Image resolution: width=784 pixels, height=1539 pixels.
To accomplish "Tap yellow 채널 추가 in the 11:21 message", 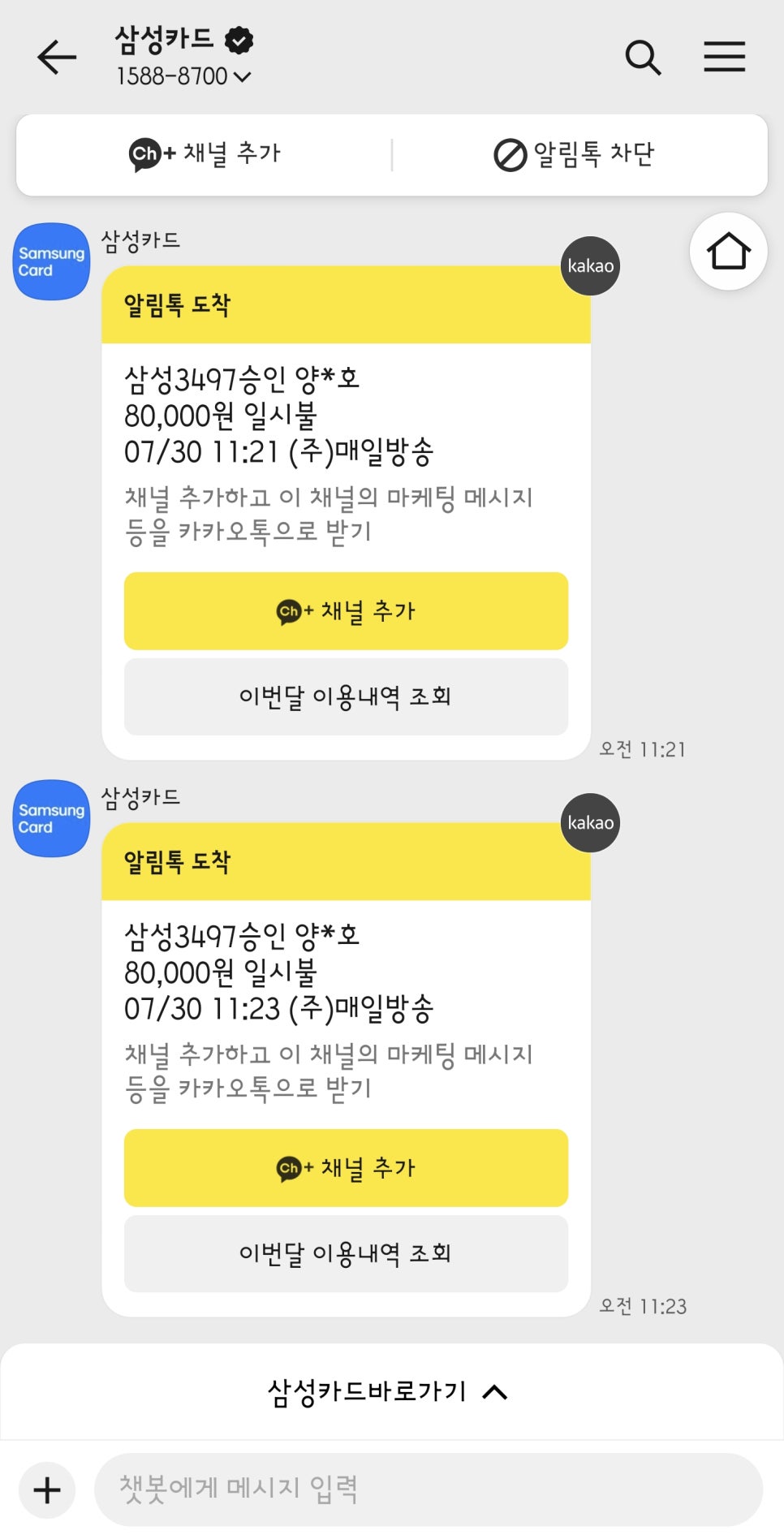I will coord(346,611).
